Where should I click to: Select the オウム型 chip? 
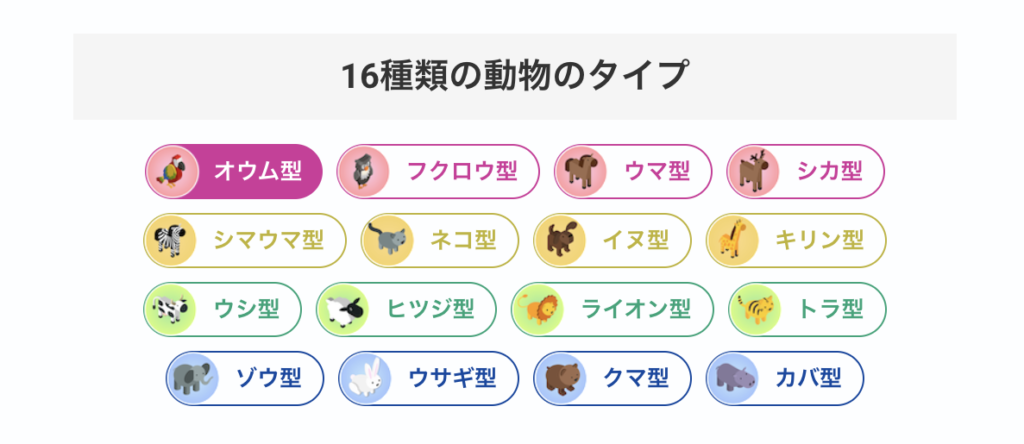point(234,172)
